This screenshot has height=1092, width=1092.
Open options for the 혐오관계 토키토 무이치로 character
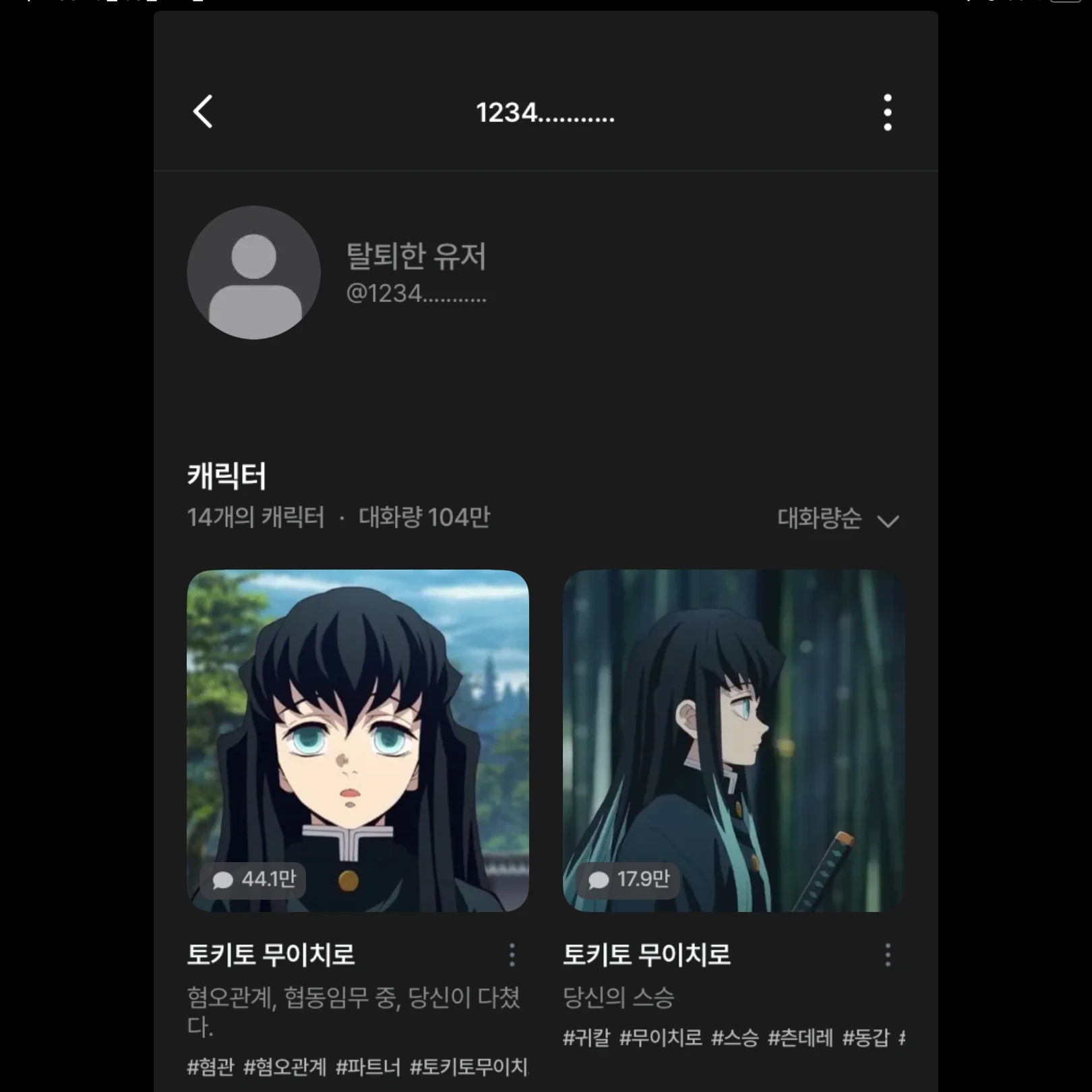tap(512, 954)
